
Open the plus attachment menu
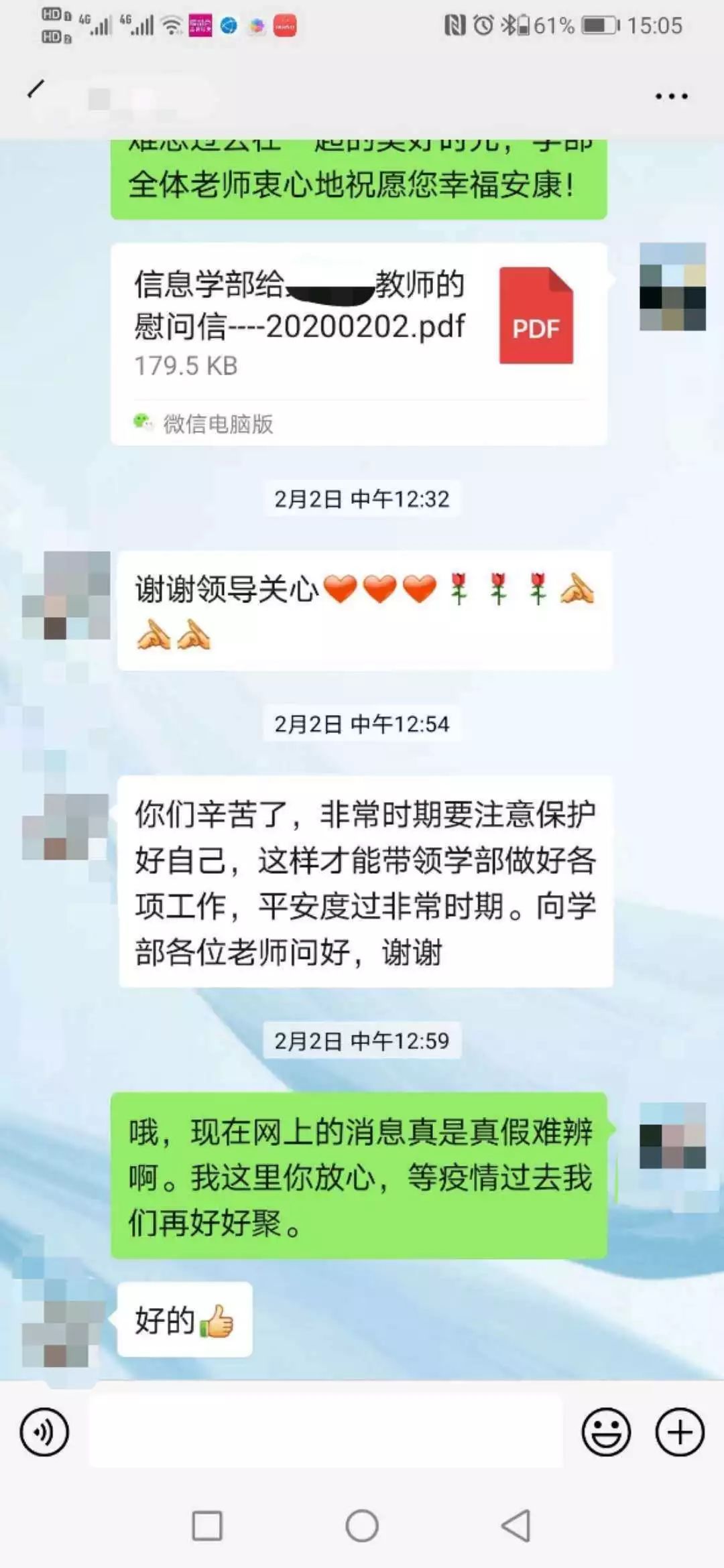[x=680, y=1432]
